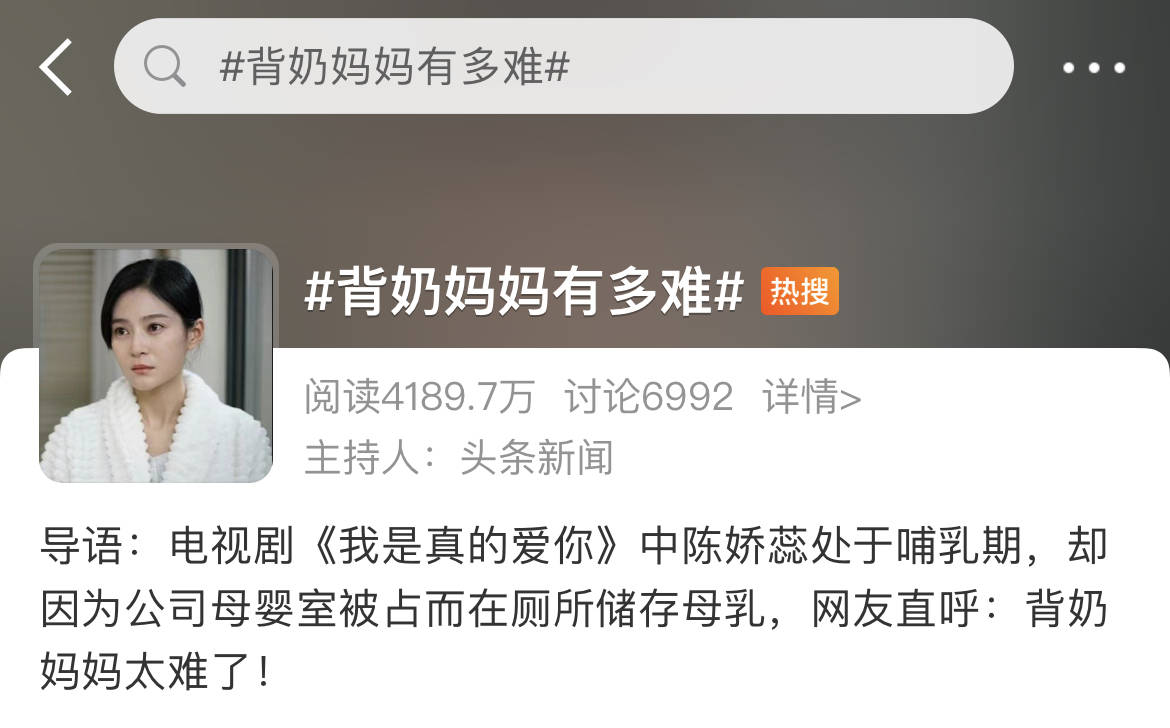1170x728 pixels.
Task: Go back using the top-left arrow
Action: coord(56,67)
